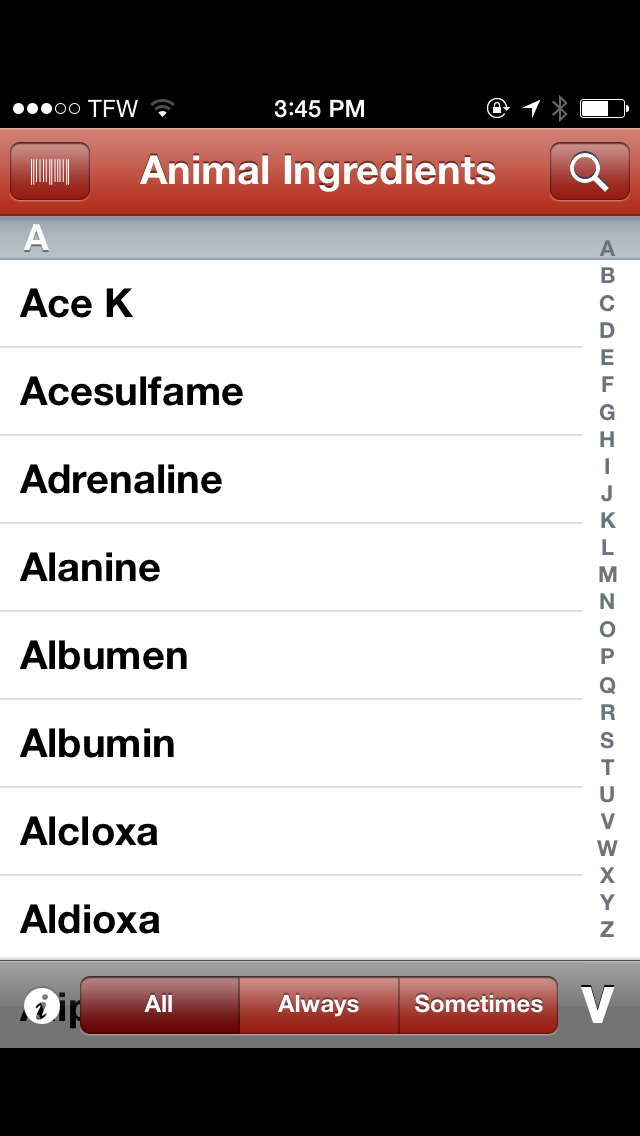Jump to letter M in index
Screen dimensions: 640x1136
click(607, 575)
